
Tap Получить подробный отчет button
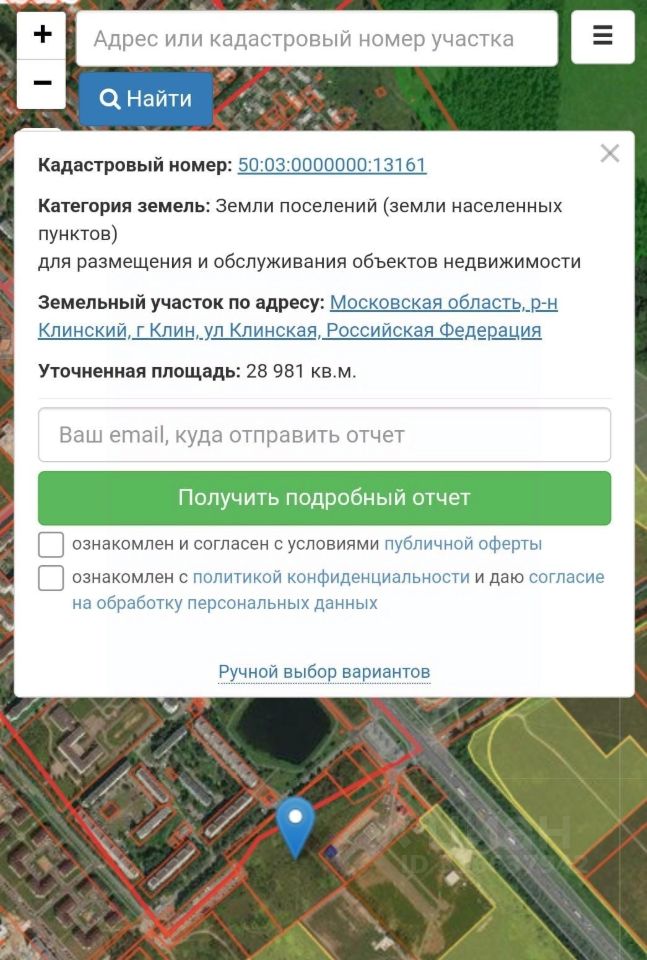324,498
